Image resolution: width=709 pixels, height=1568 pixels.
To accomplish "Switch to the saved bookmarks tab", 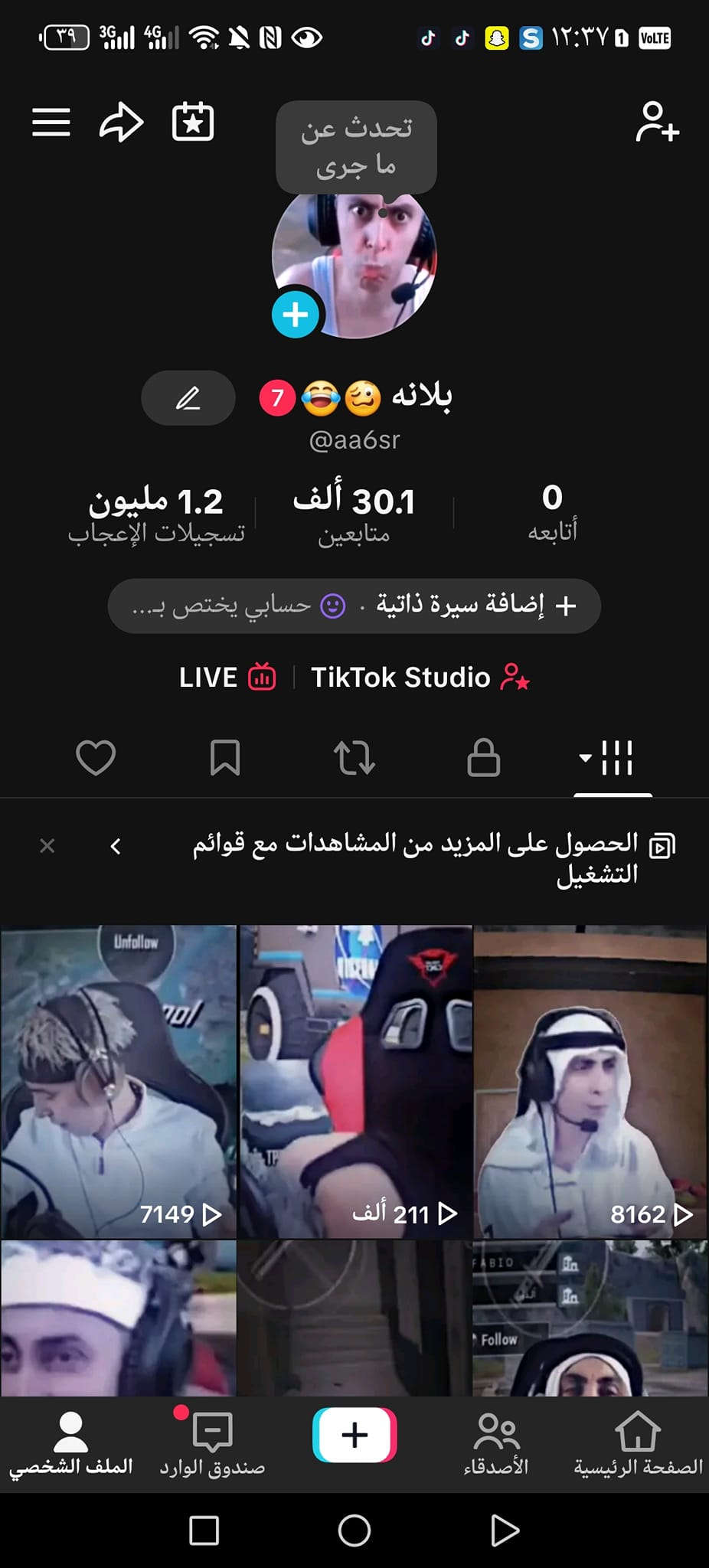I will [x=225, y=758].
